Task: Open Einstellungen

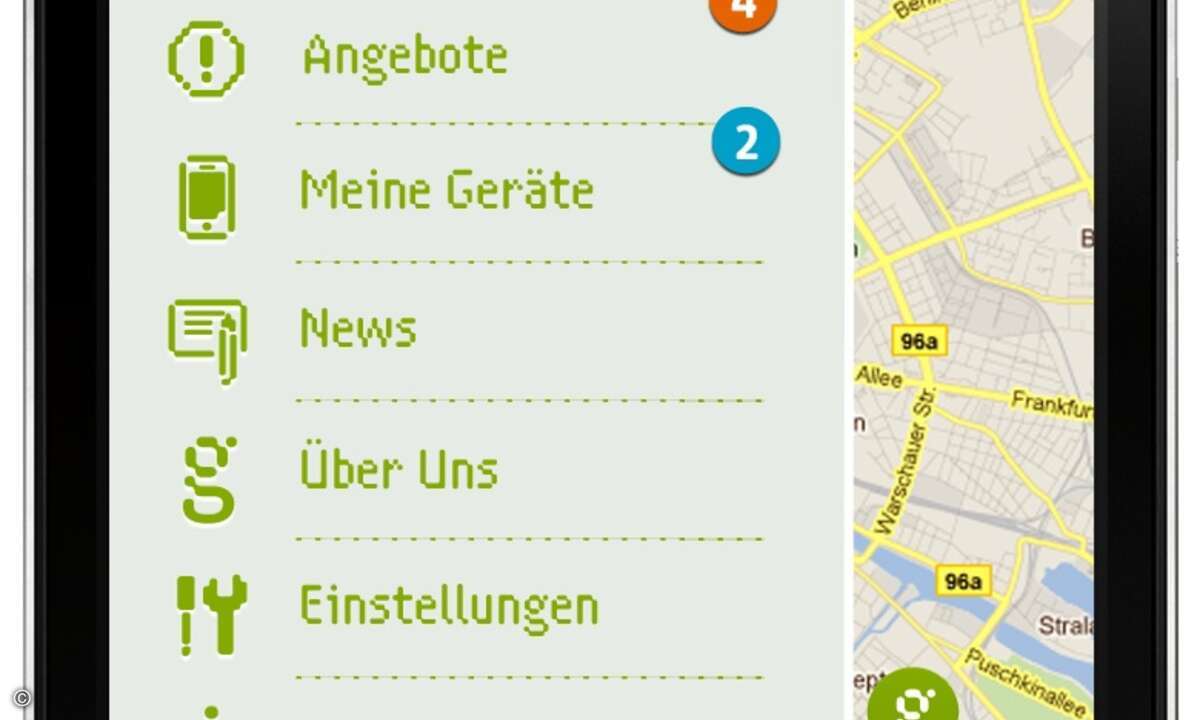Action: point(448,606)
